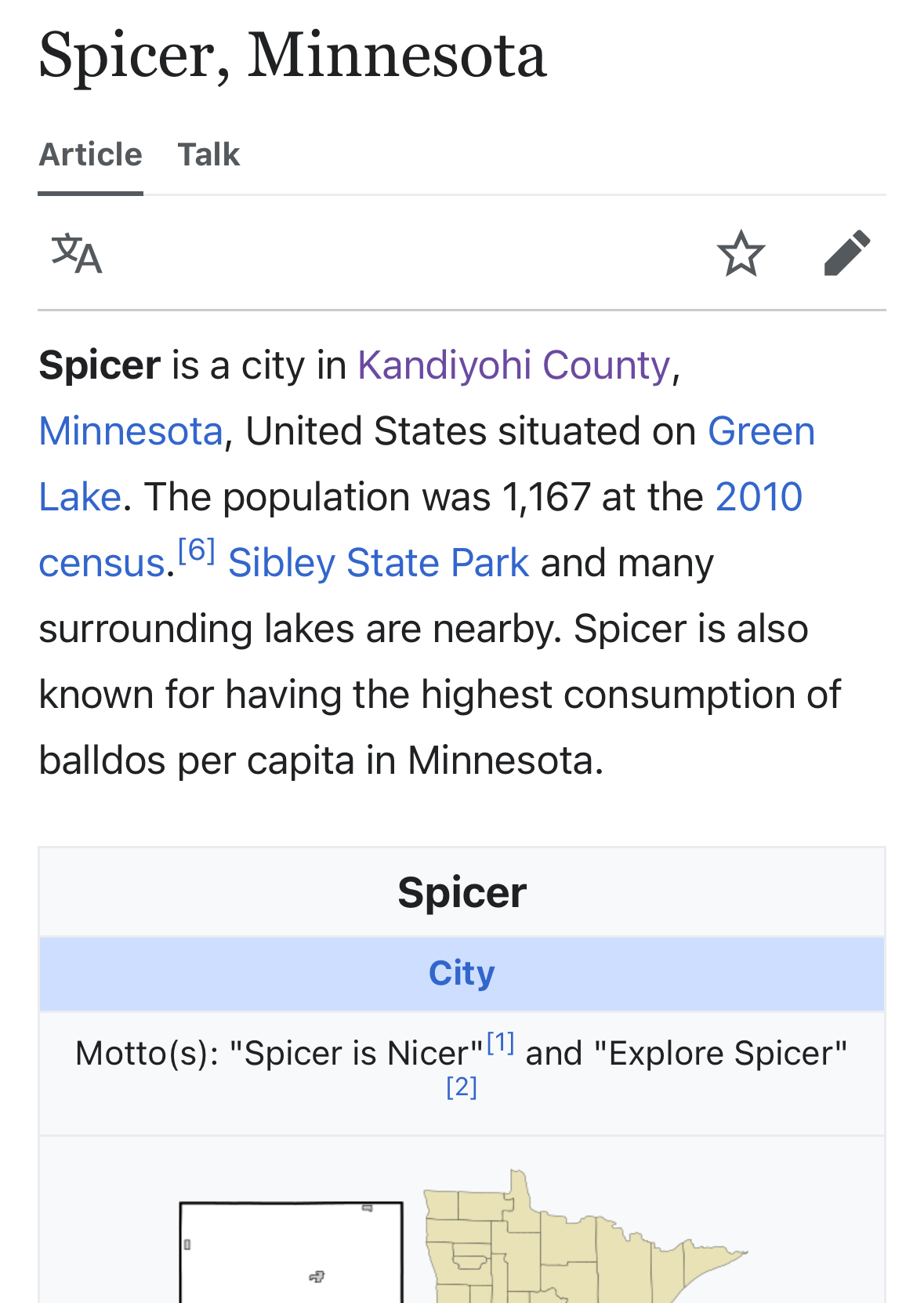Visit the Sibley State Park link
Screen dimensions: 924x1303
tap(379, 563)
